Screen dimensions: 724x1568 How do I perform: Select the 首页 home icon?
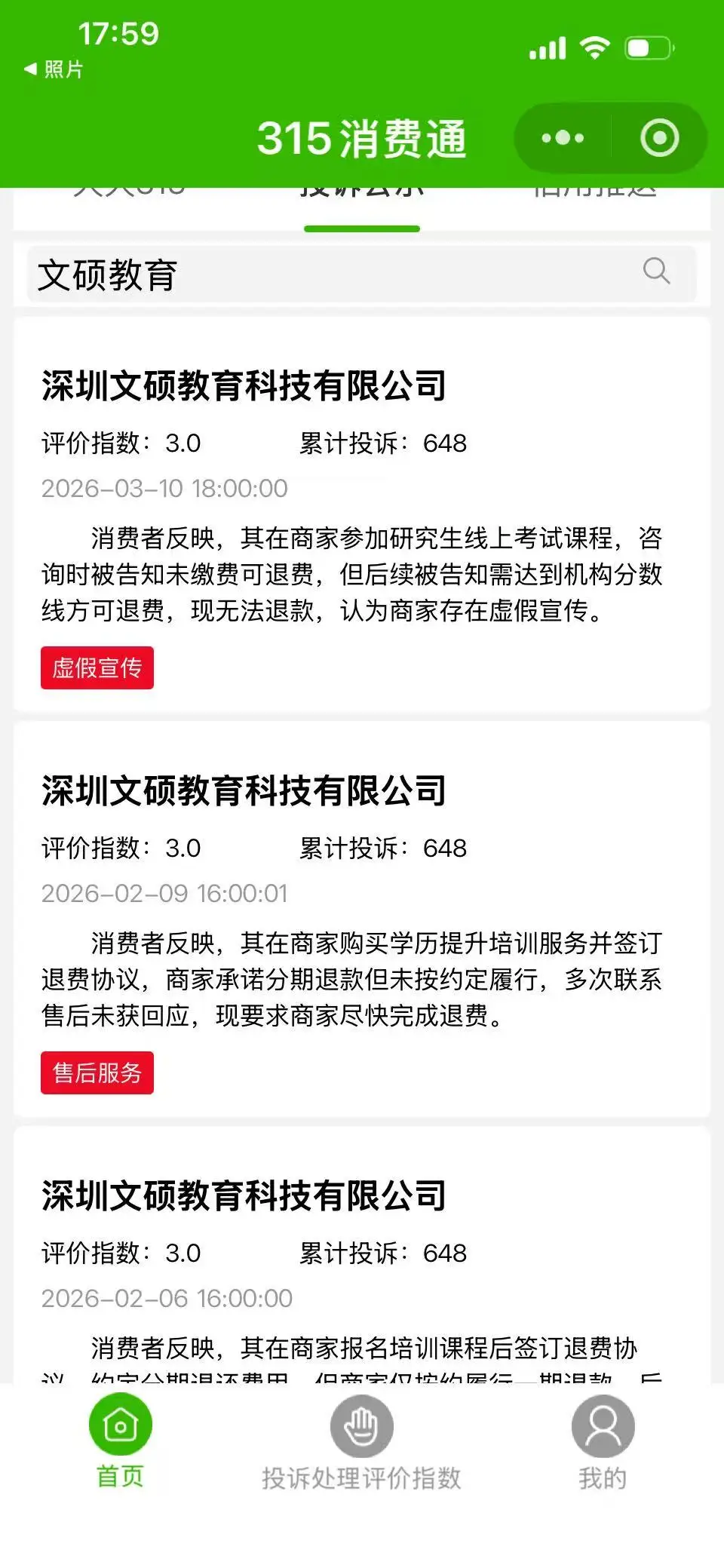[x=119, y=1425]
